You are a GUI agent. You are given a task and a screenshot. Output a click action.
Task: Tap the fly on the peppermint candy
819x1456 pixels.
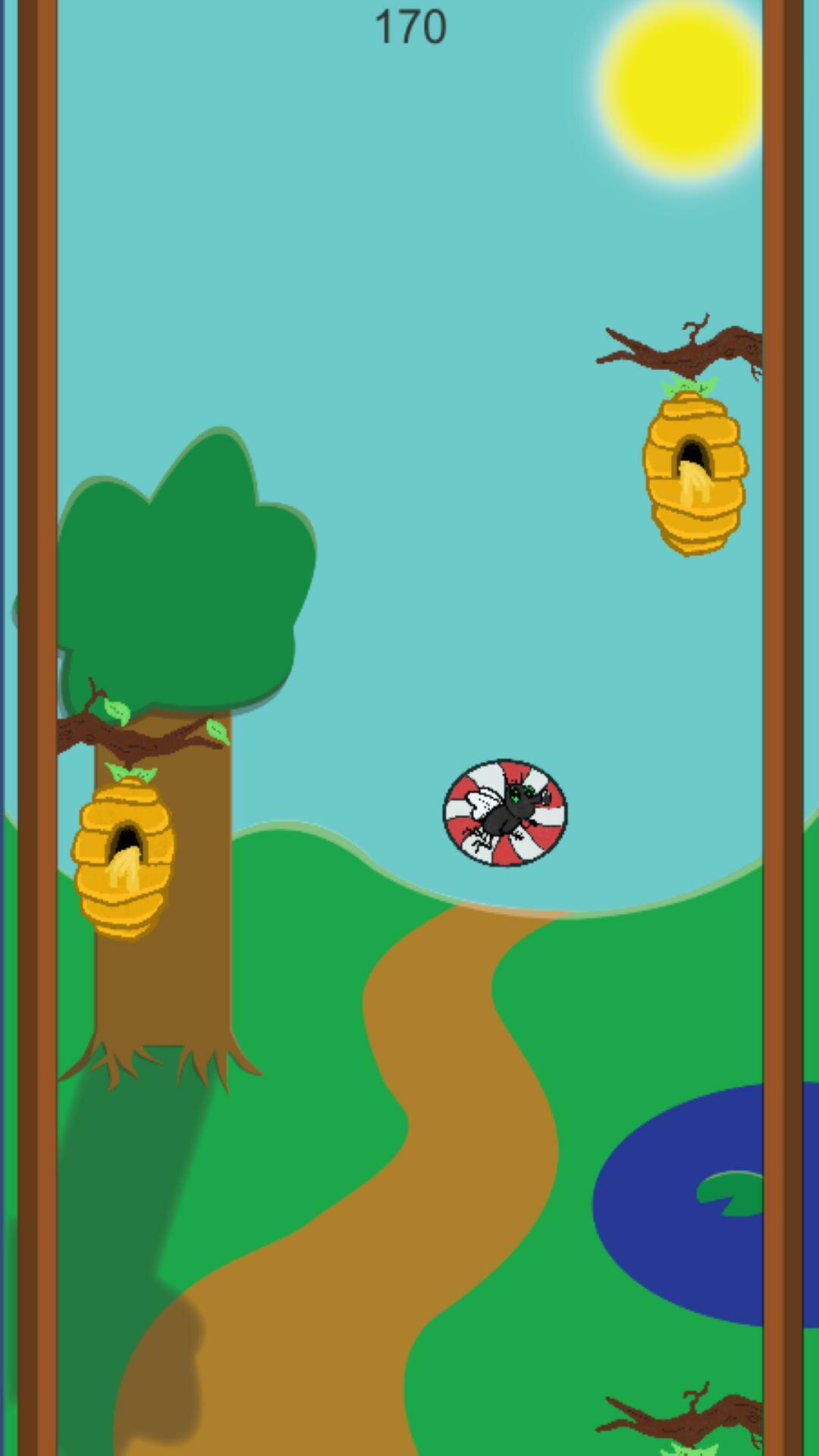[505, 813]
